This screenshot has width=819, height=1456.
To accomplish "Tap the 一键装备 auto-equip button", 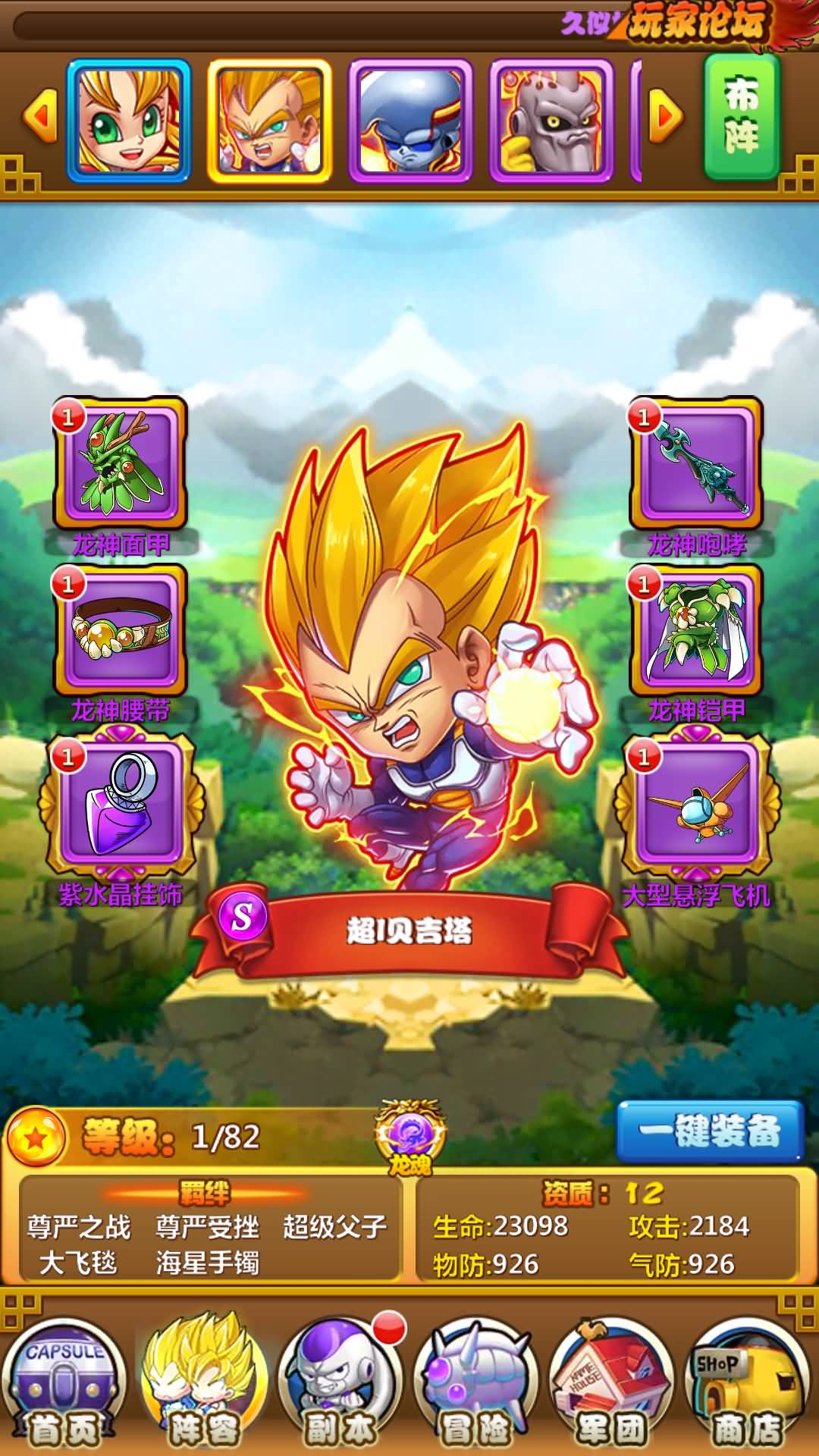I will [710, 1131].
